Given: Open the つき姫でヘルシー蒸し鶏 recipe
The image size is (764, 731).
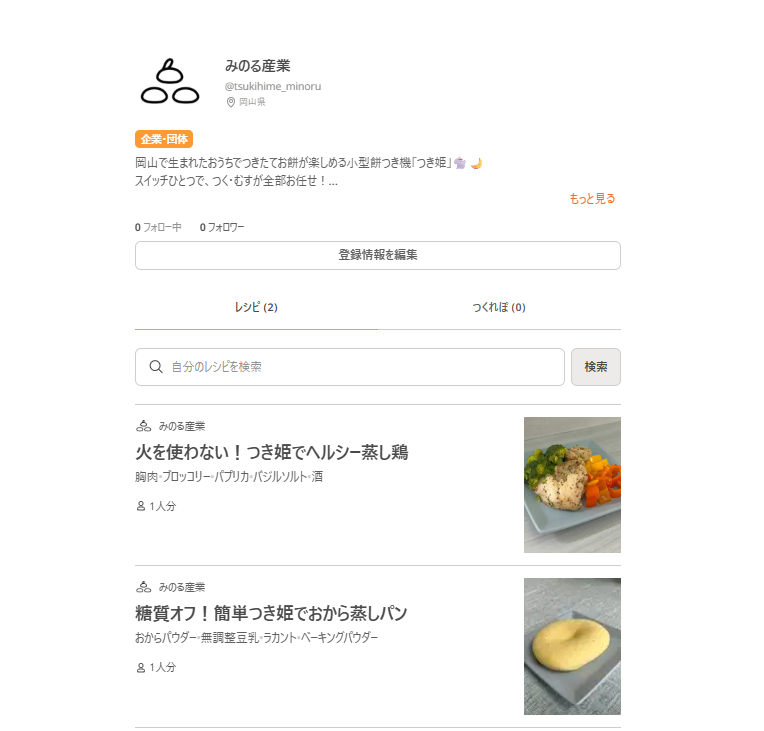Looking at the screenshot, I should [272, 453].
